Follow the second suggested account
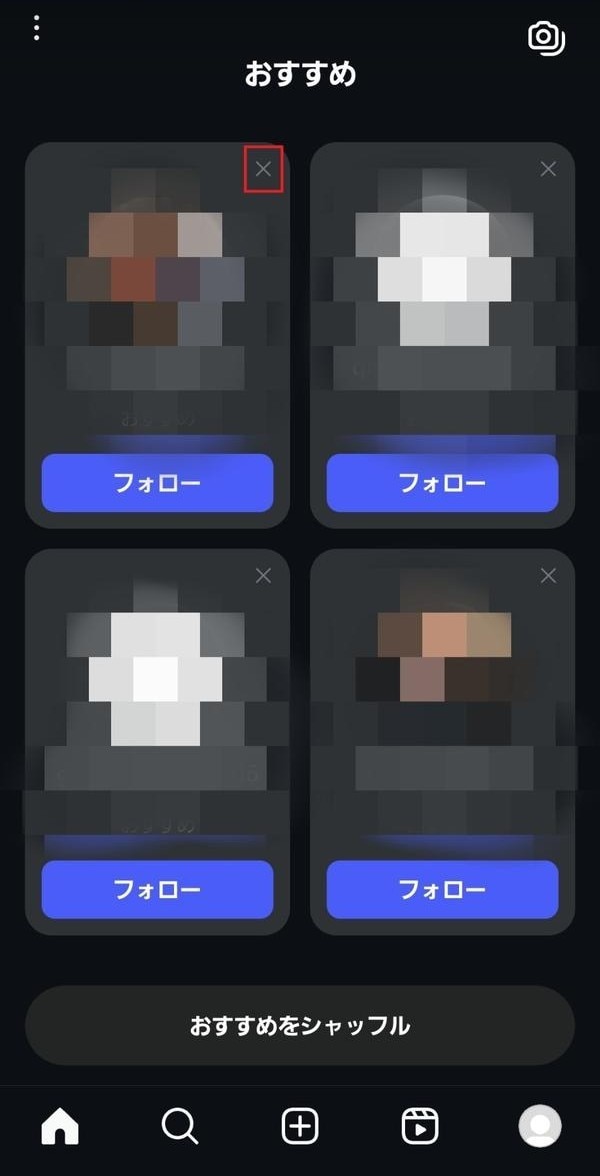Screen dimensions: 600x1176 pyautogui.click(x=442, y=483)
